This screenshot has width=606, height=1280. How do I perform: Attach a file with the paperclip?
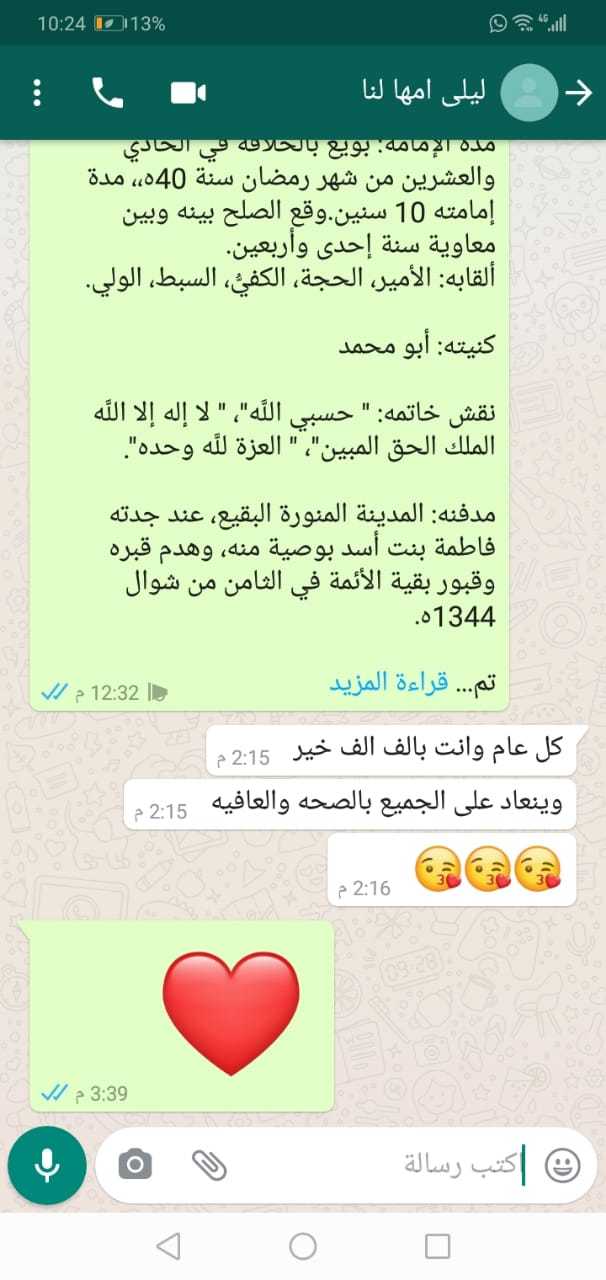[x=208, y=1164]
